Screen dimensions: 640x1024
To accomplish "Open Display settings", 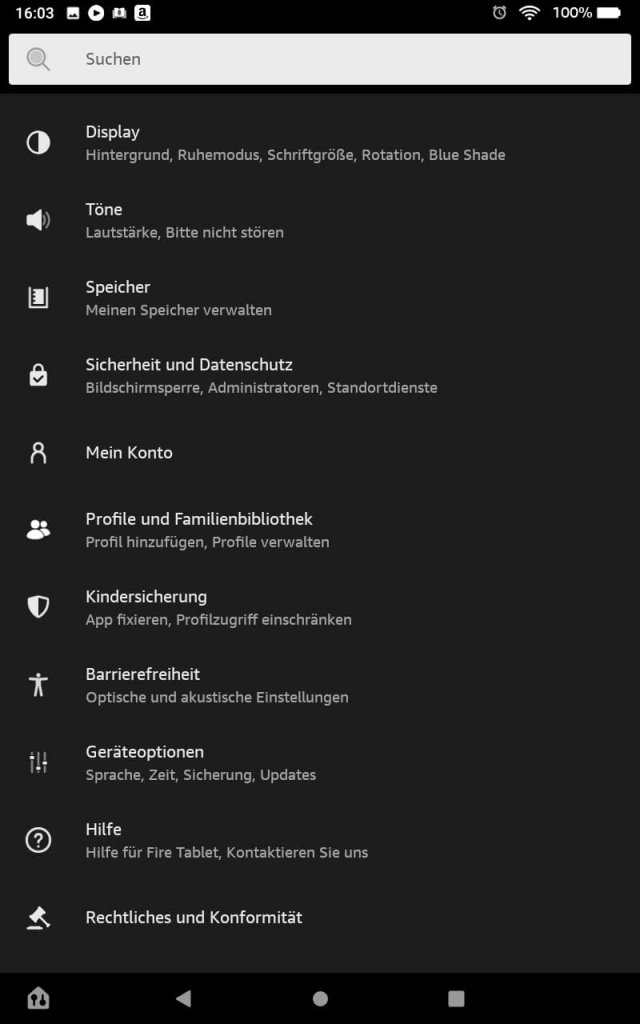I will [x=320, y=143].
